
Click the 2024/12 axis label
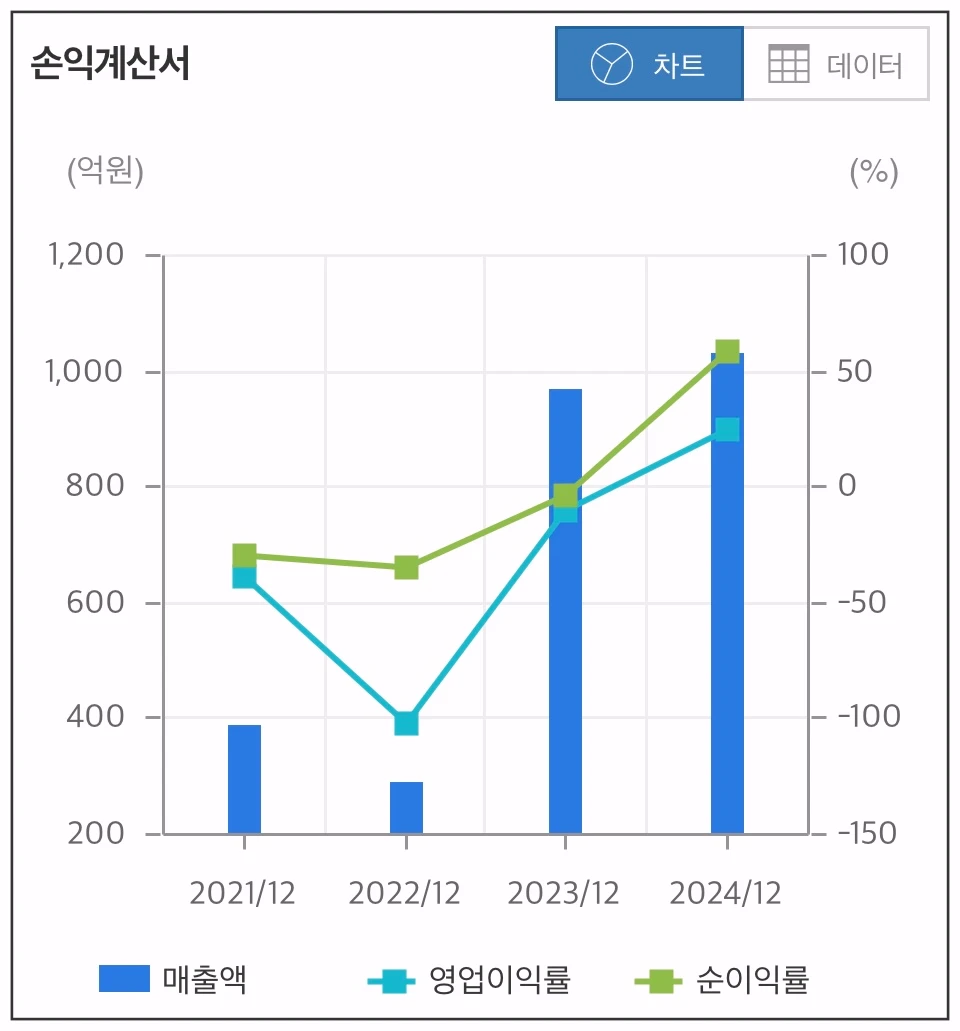(727, 891)
